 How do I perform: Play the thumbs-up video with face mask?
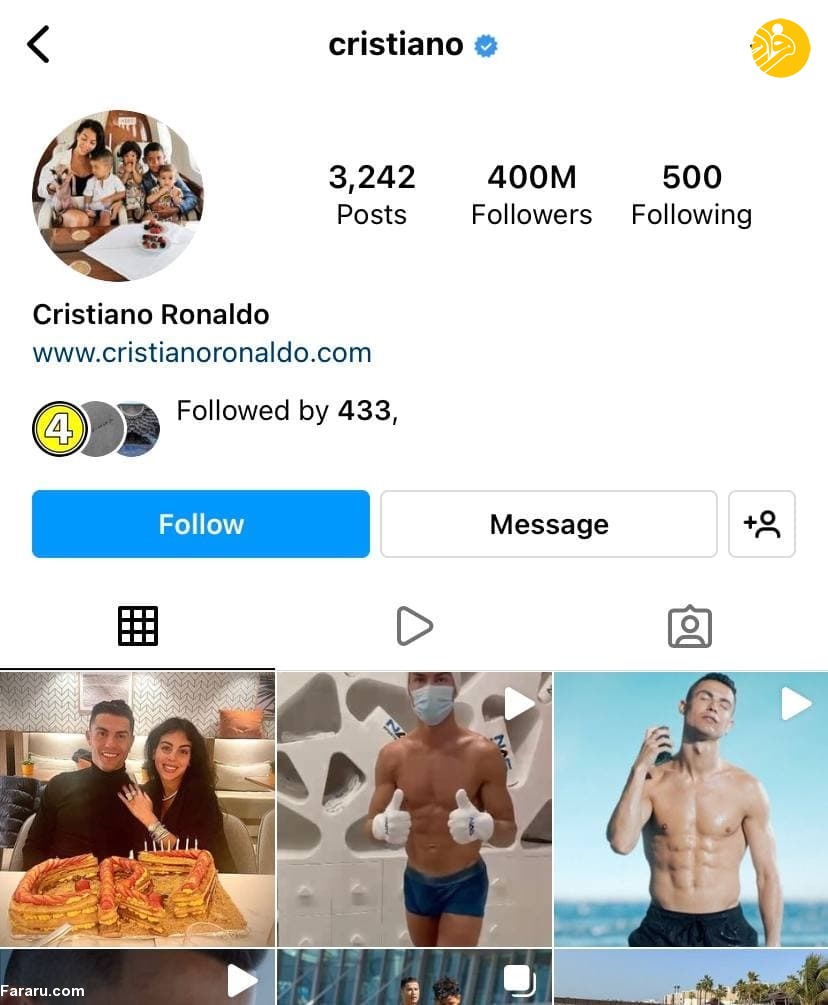pos(414,808)
